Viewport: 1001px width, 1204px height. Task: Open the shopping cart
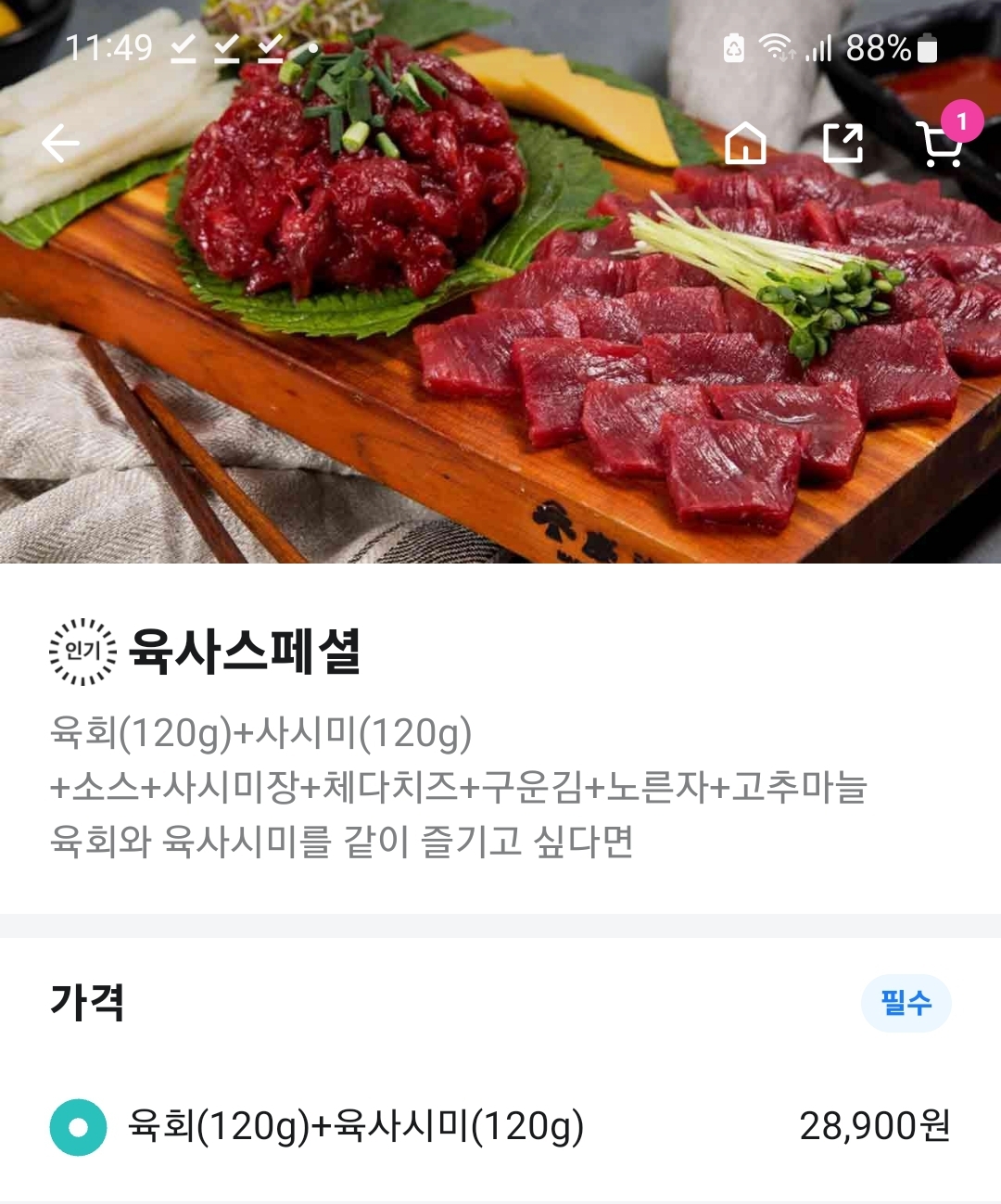[940, 144]
